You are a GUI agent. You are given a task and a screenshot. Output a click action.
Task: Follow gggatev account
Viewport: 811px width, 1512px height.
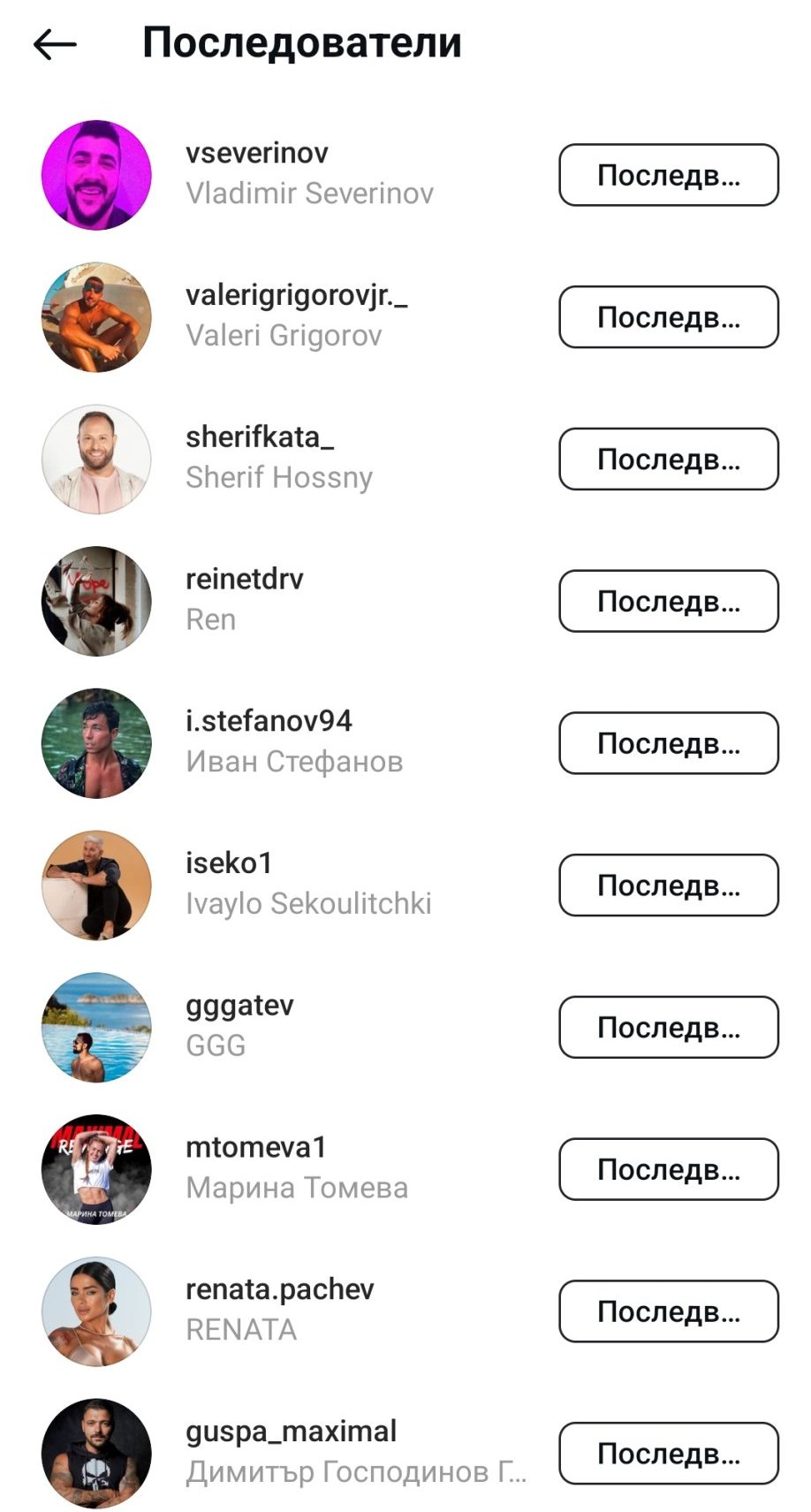click(x=668, y=1027)
